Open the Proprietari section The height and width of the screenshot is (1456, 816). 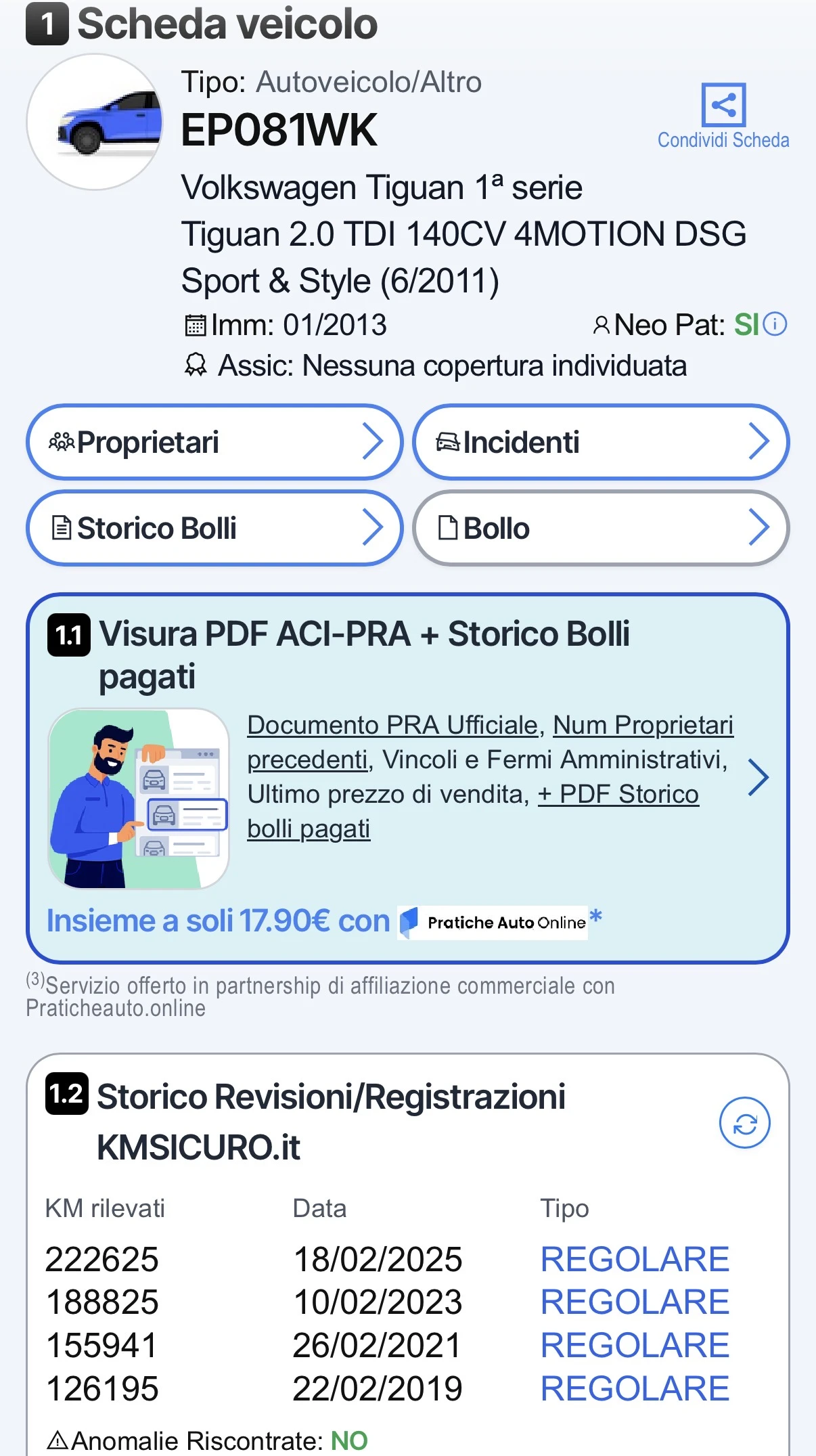(x=214, y=442)
